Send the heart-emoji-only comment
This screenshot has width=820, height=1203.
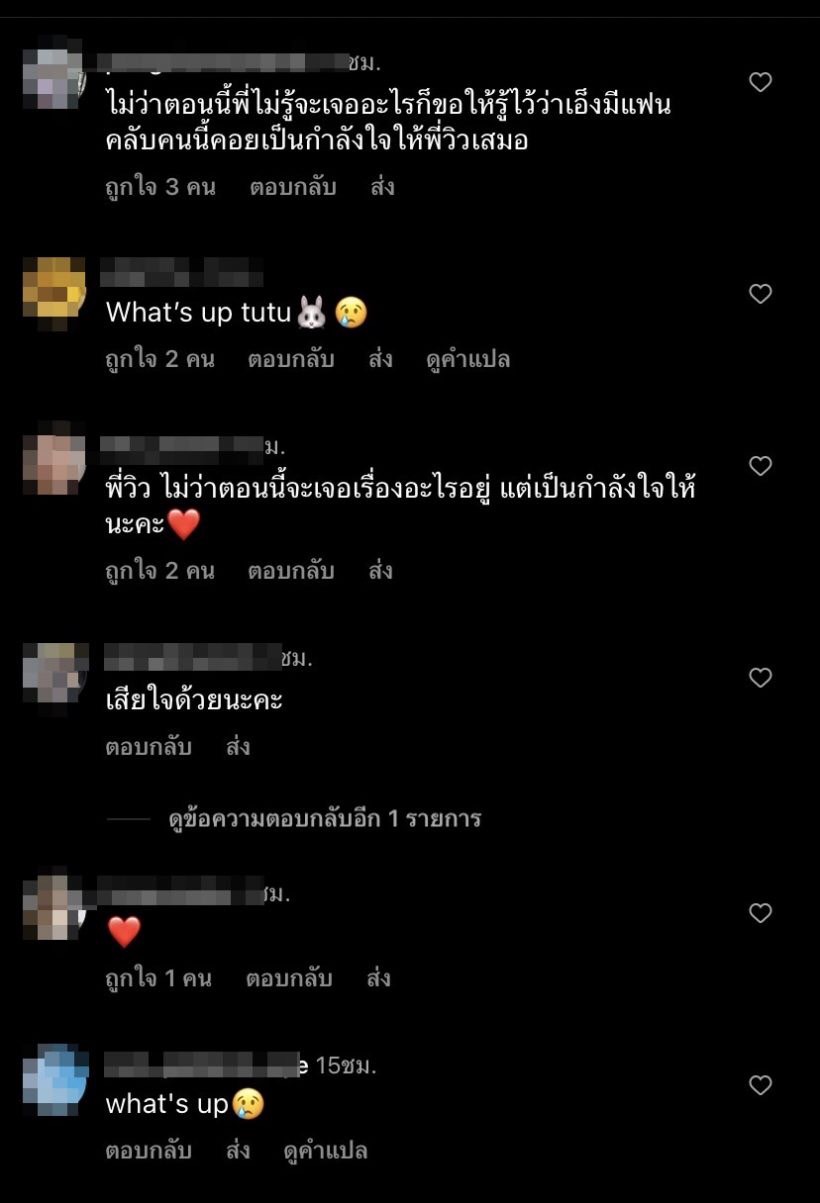tap(378, 979)
